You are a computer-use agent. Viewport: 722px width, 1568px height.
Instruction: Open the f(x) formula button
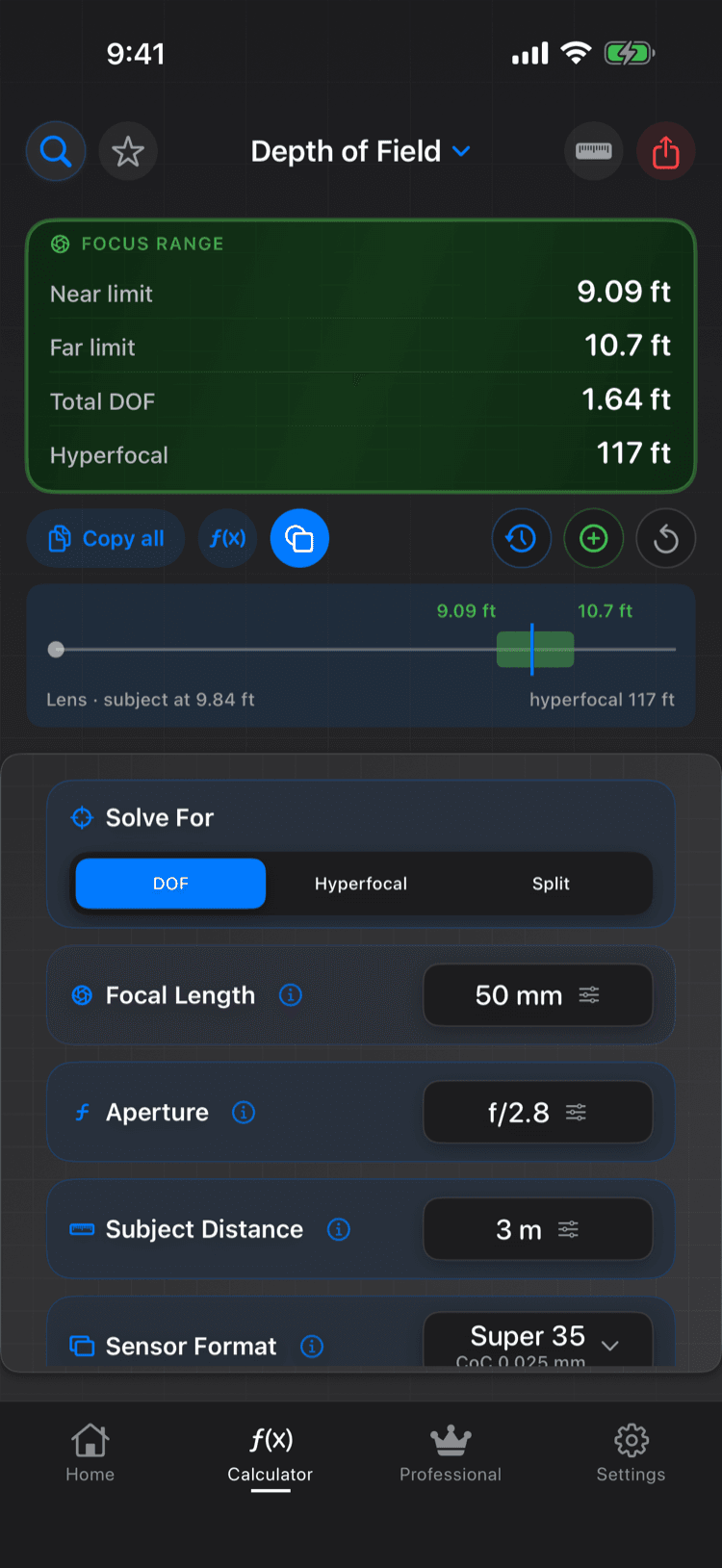click(228, 538)
